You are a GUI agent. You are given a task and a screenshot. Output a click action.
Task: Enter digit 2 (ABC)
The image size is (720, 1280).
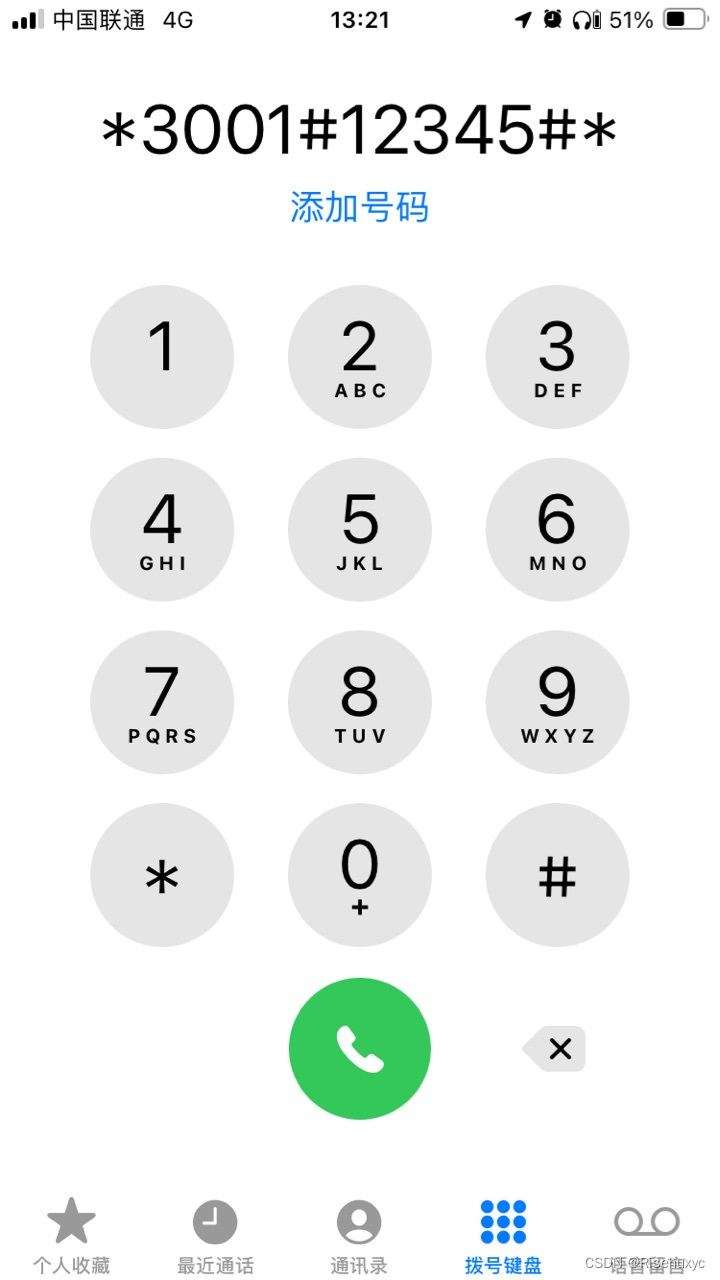tap(360, 357)
